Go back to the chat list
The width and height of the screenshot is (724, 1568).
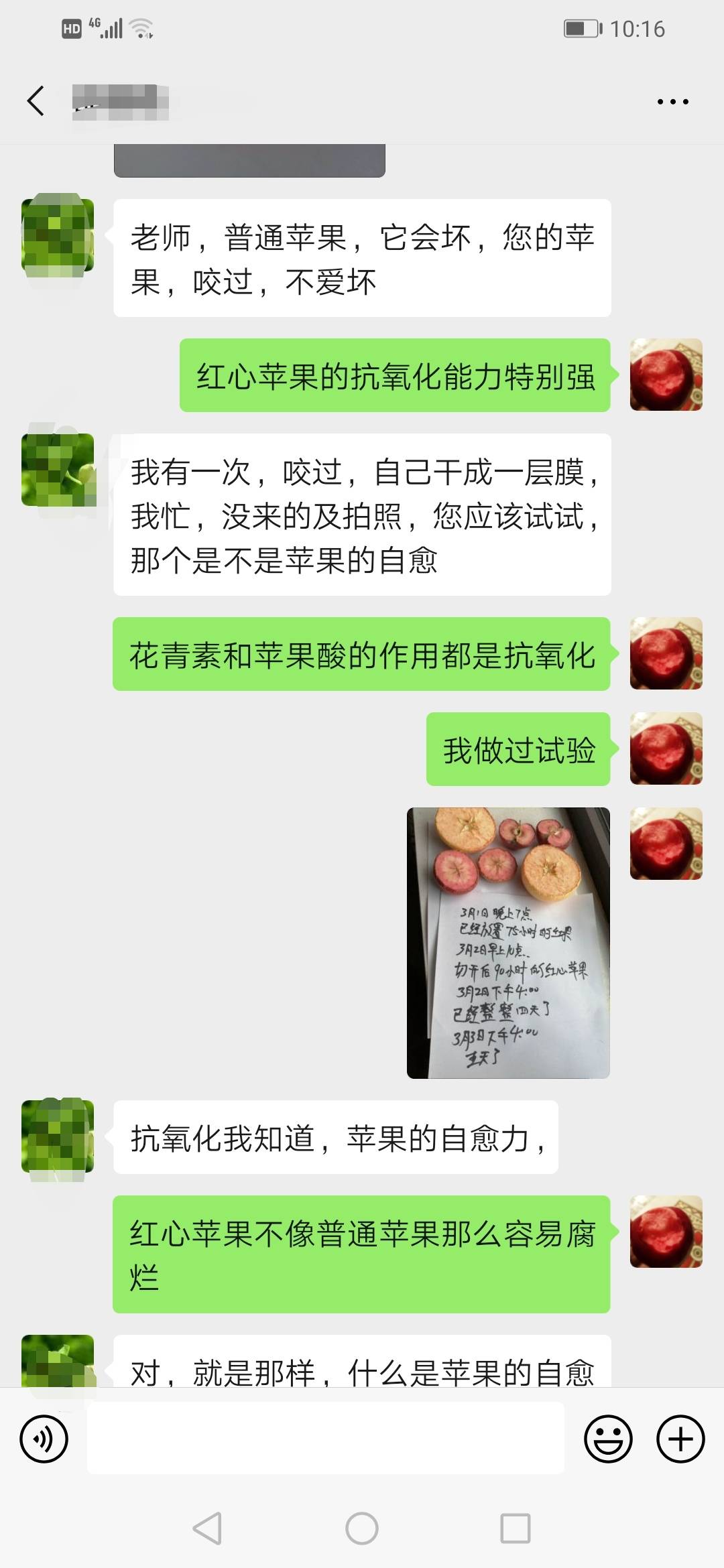36,101
